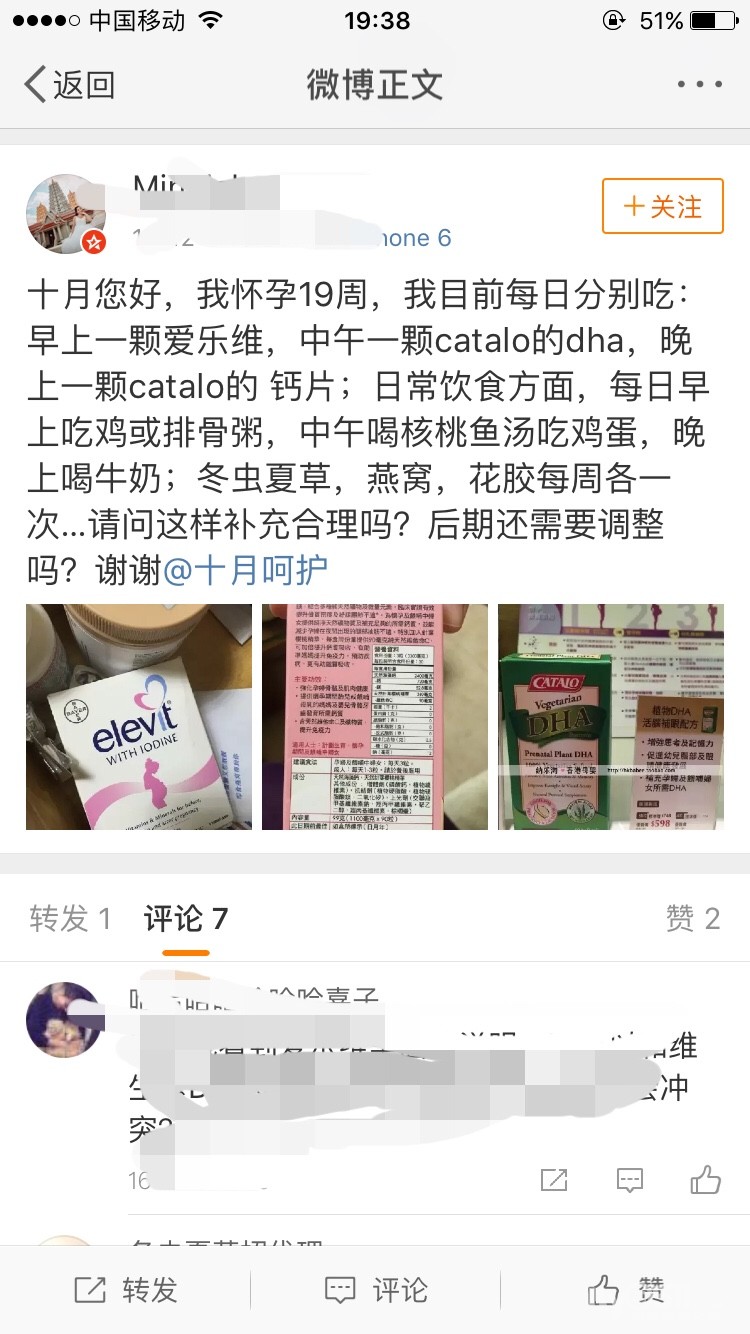
Task: Go back using the 返回 button
Action: [68, 85]
